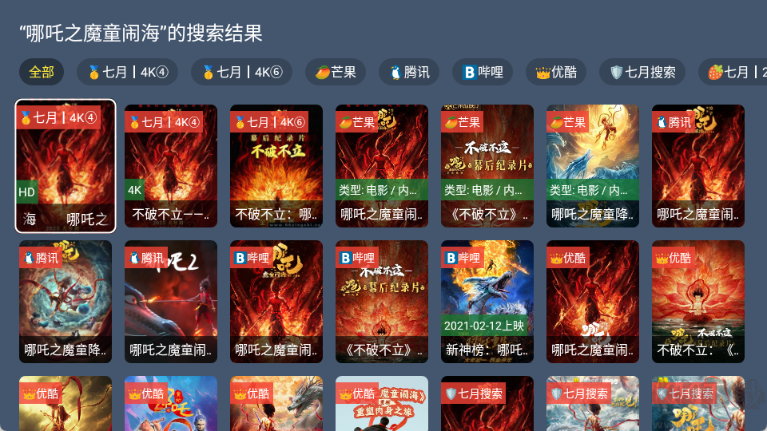This screenshot has height=431, width=767.
Task: Open the 优酷 card titled 不破不立：《
Action: tap(698, 301)
